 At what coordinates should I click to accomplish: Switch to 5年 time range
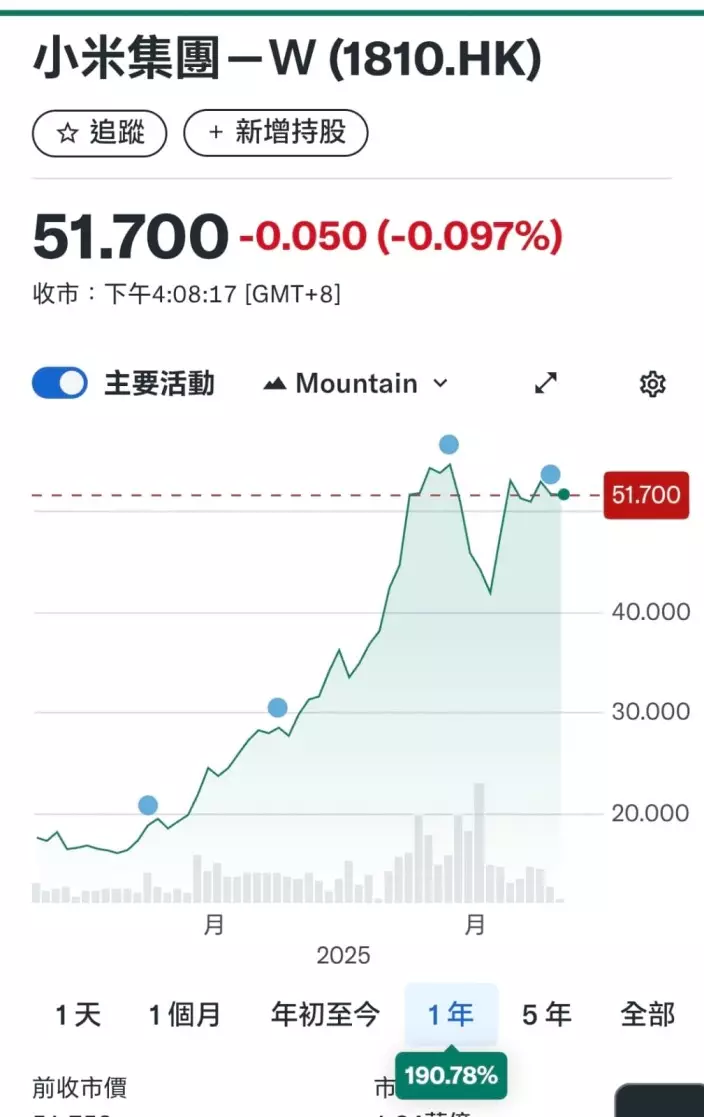click(547, 1015)
